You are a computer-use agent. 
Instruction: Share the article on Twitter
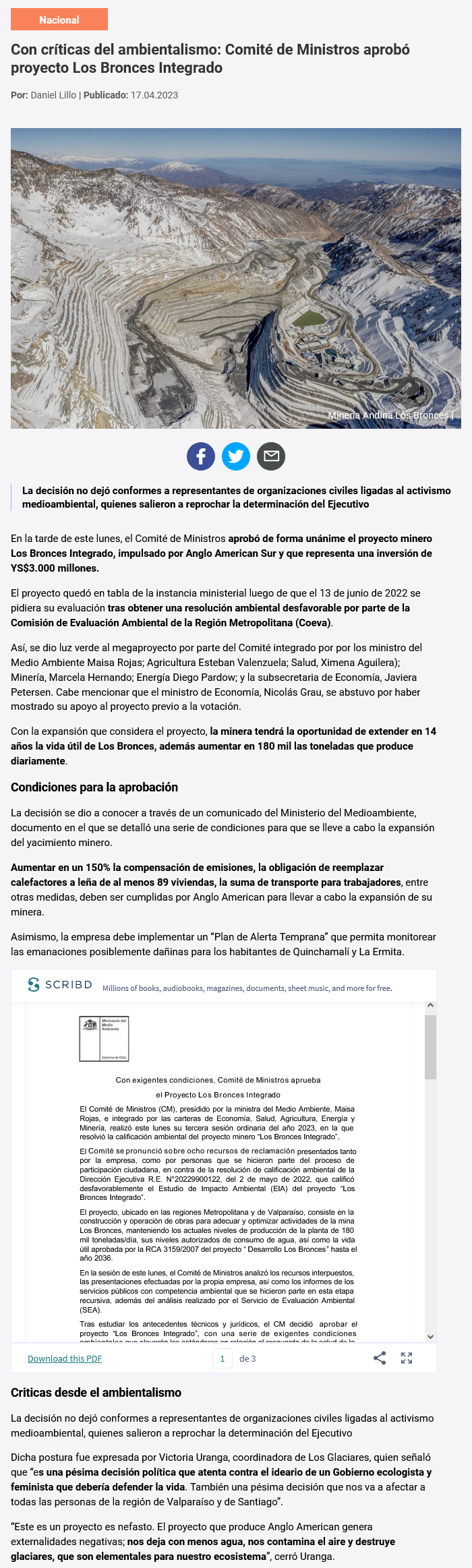point(236,456)
